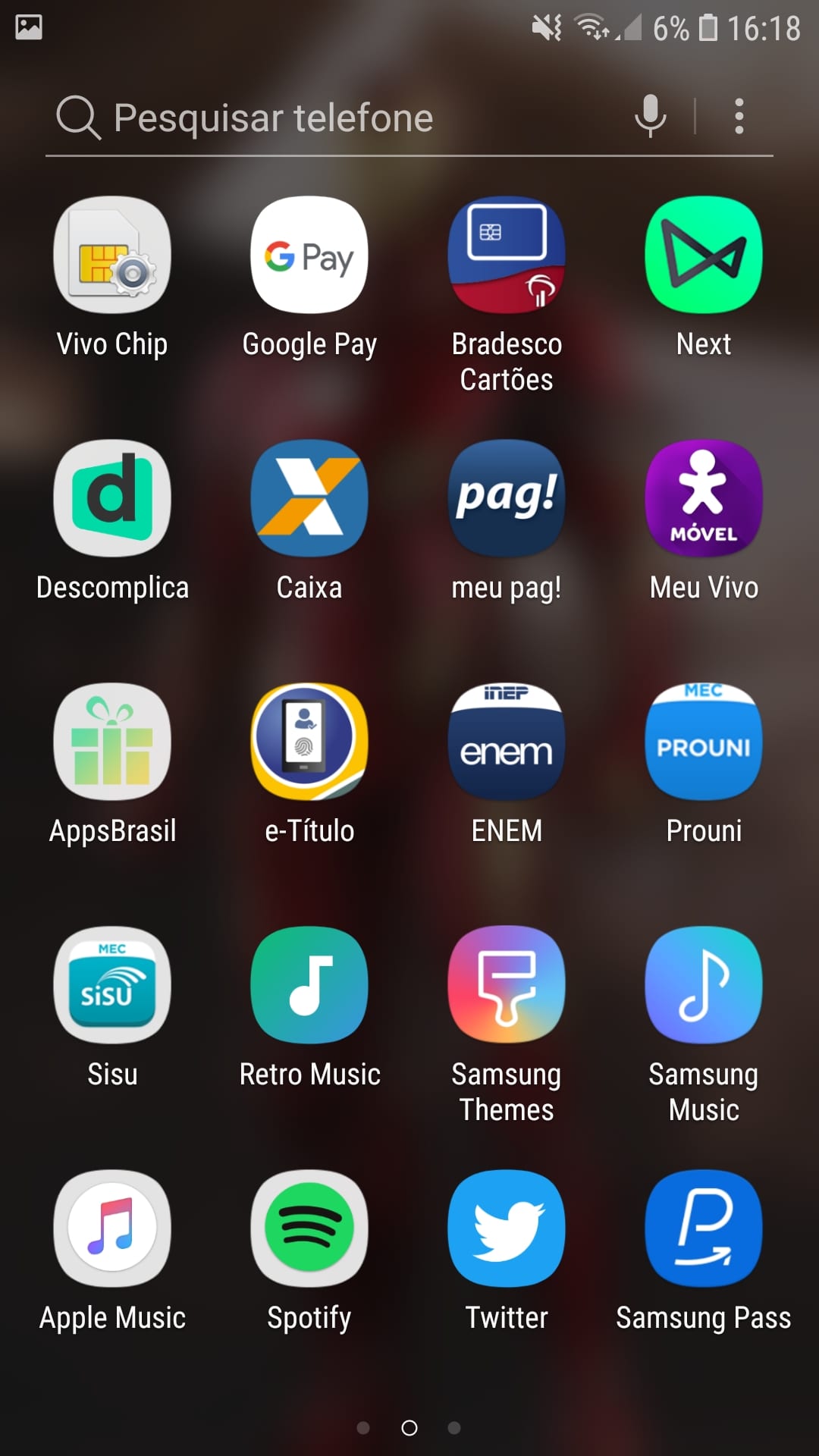
Task: Launch Samsung Music
Action: [x=702, y=984]
